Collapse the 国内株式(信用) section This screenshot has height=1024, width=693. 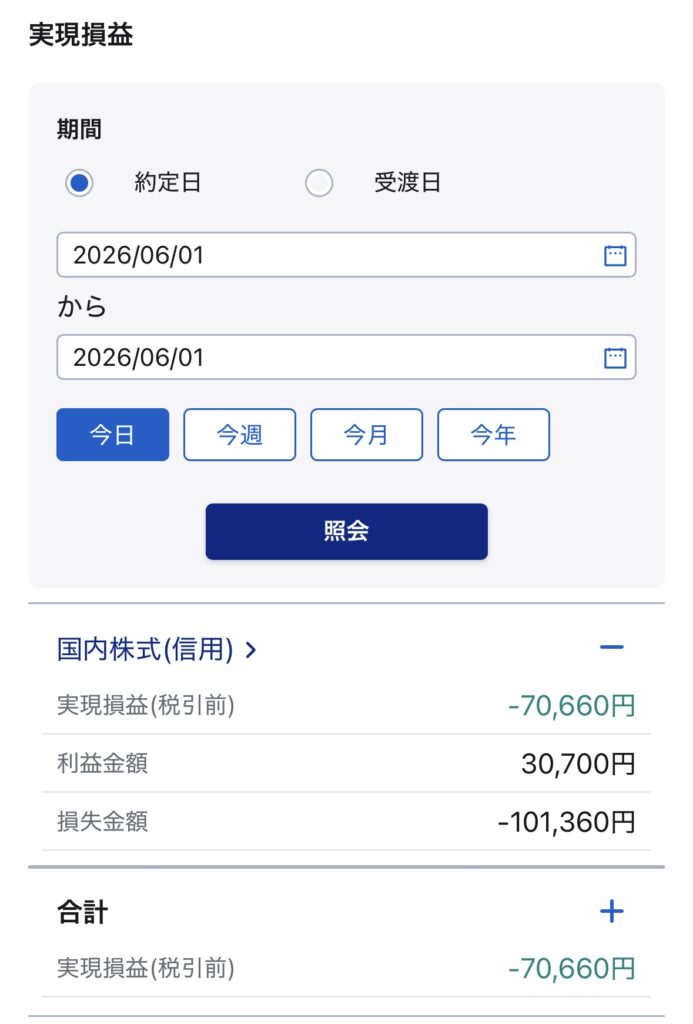[x=611, y=647]
